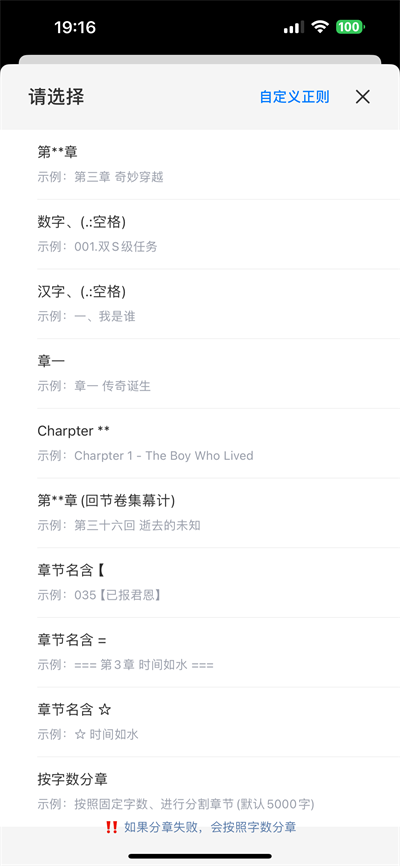Select the 章一 chapter format

[200, 373]
